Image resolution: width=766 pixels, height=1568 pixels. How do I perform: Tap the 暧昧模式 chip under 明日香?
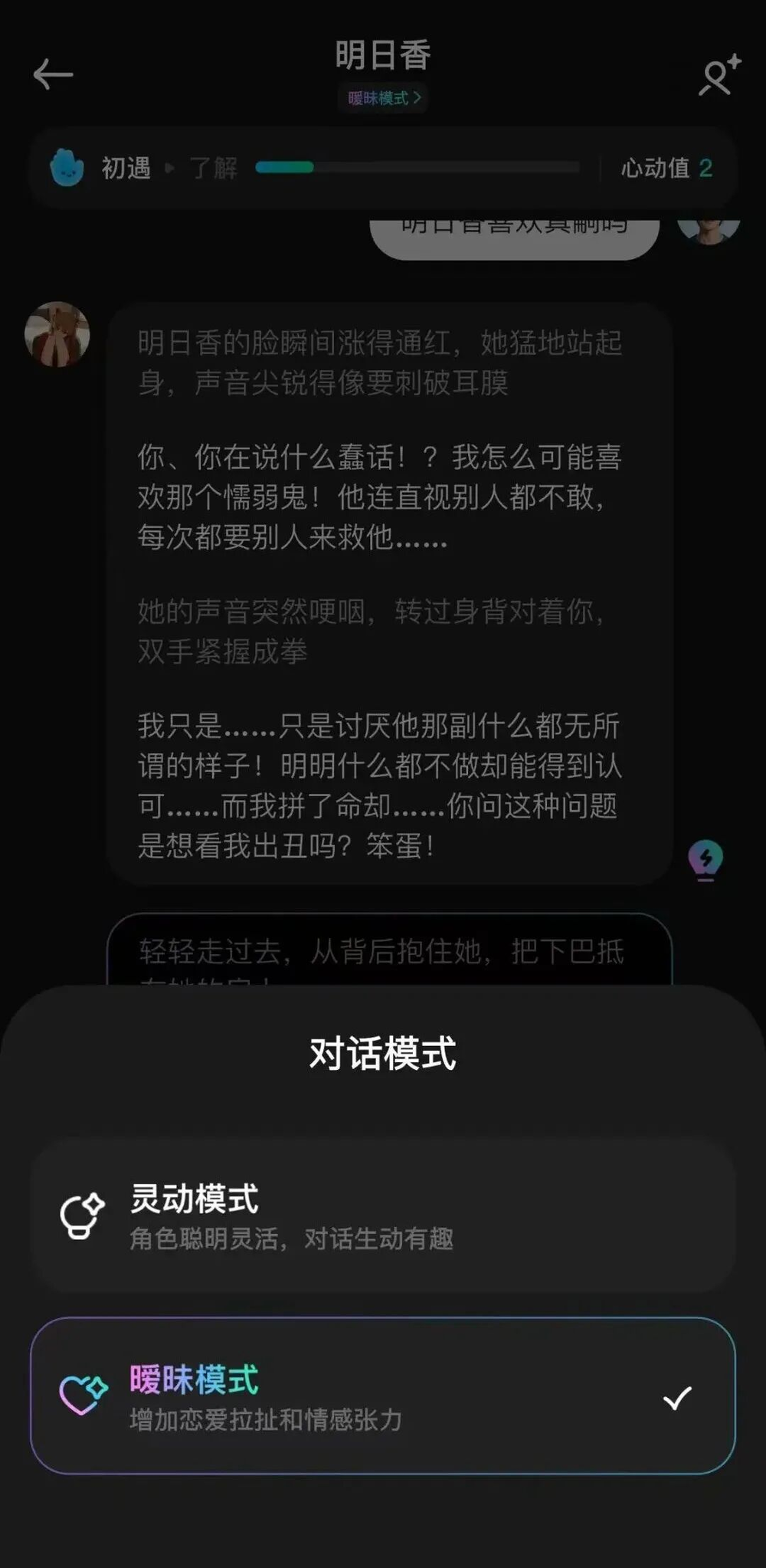click(383, 98)
